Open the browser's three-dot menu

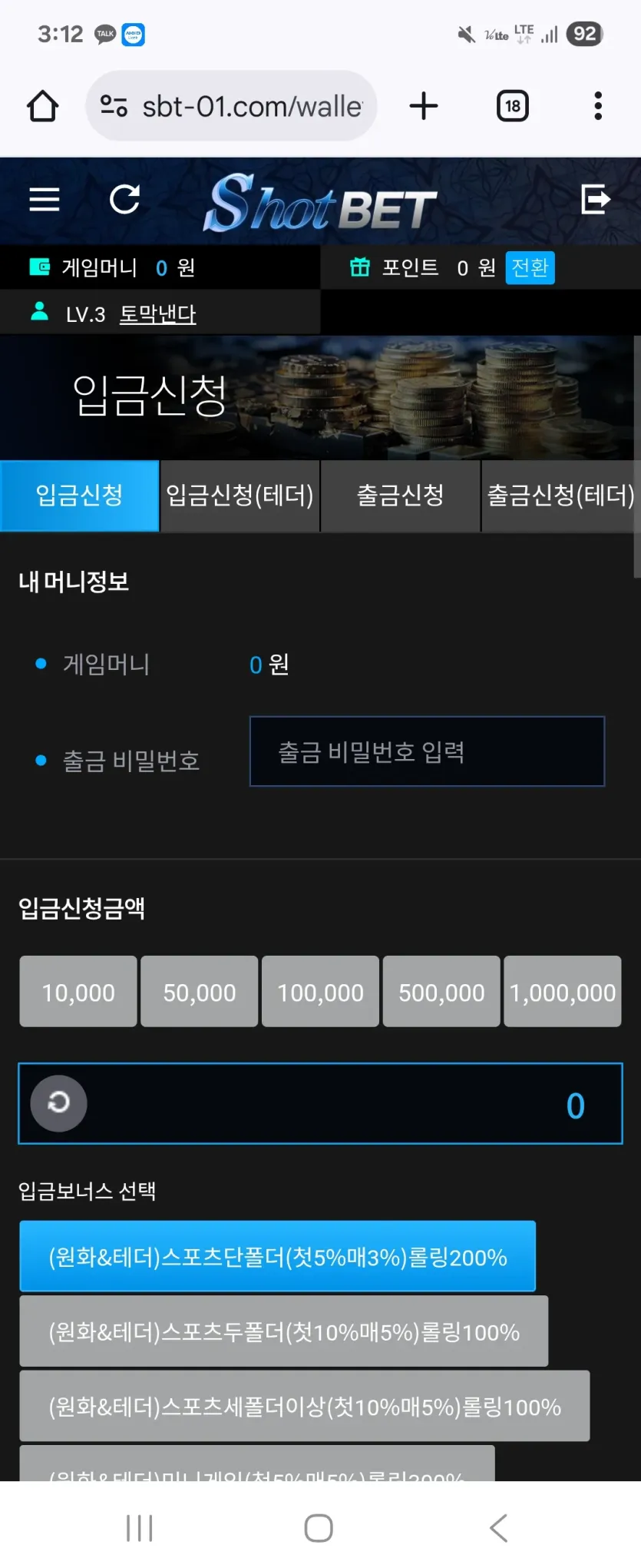point(598,106)
